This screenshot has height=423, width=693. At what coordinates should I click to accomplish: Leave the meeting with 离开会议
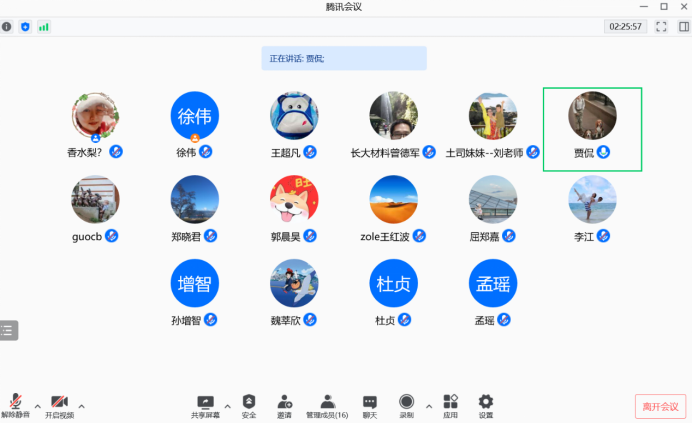[660, 406]
